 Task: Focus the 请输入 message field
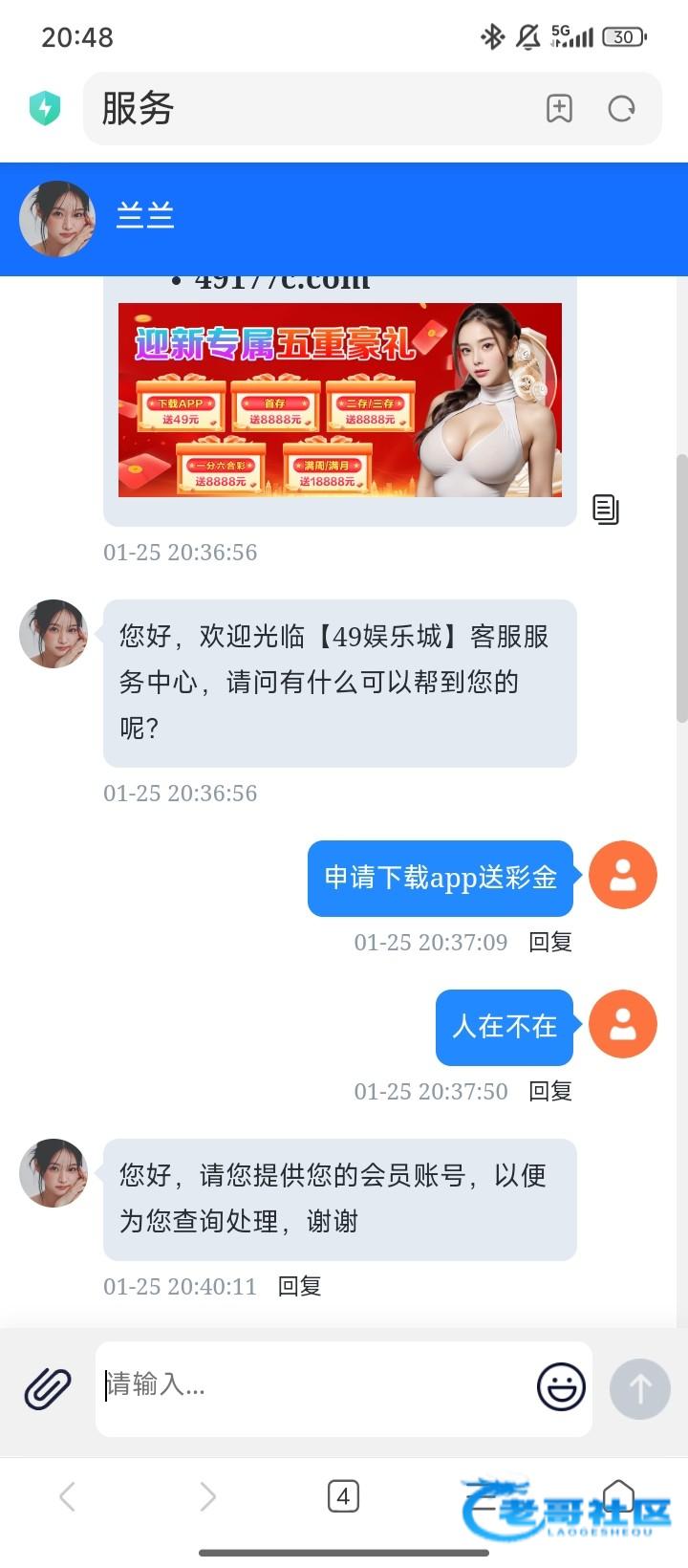(315, 1386)
